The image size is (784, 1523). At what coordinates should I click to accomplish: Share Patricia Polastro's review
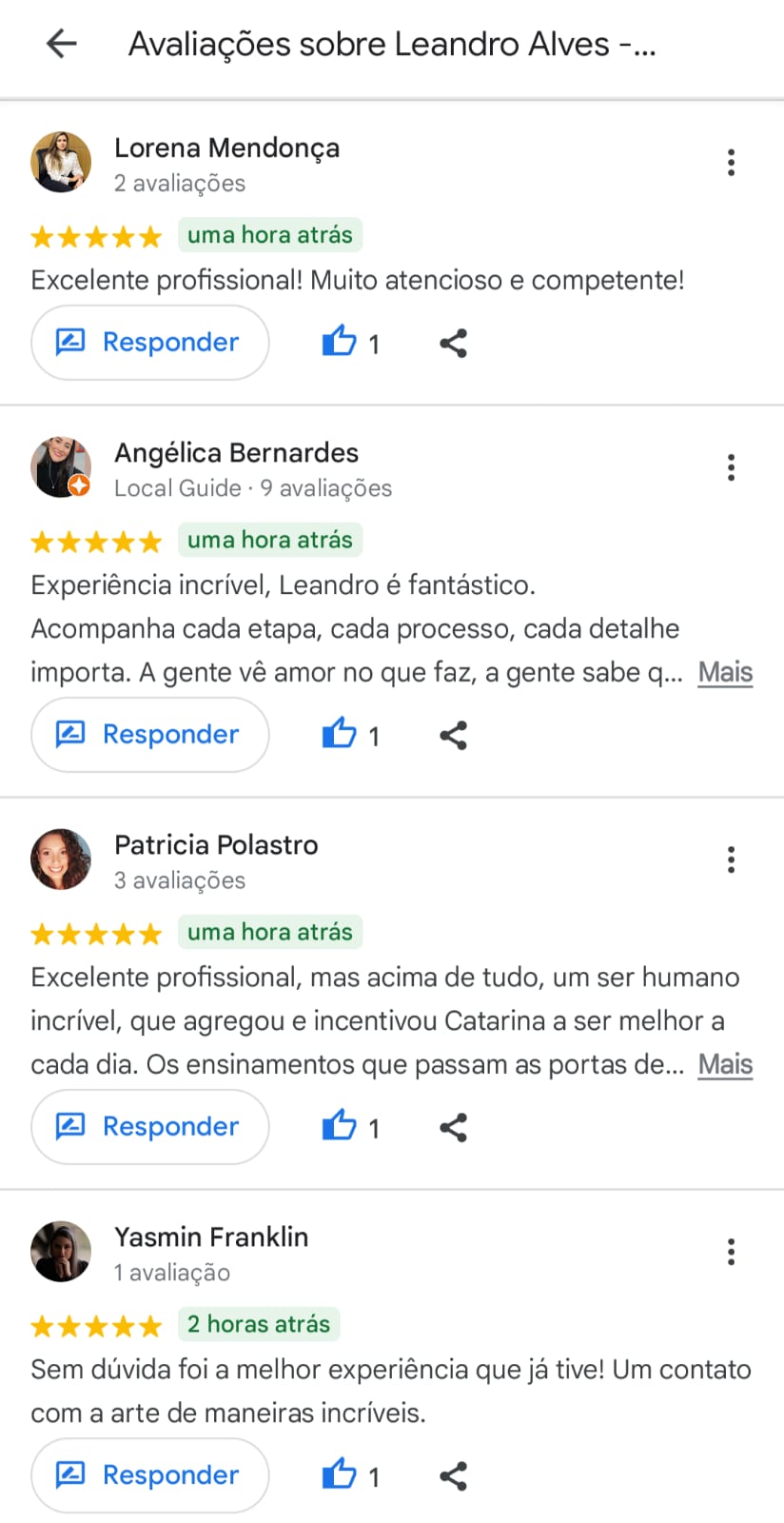pyautogui.click(x=454, y=1127)
